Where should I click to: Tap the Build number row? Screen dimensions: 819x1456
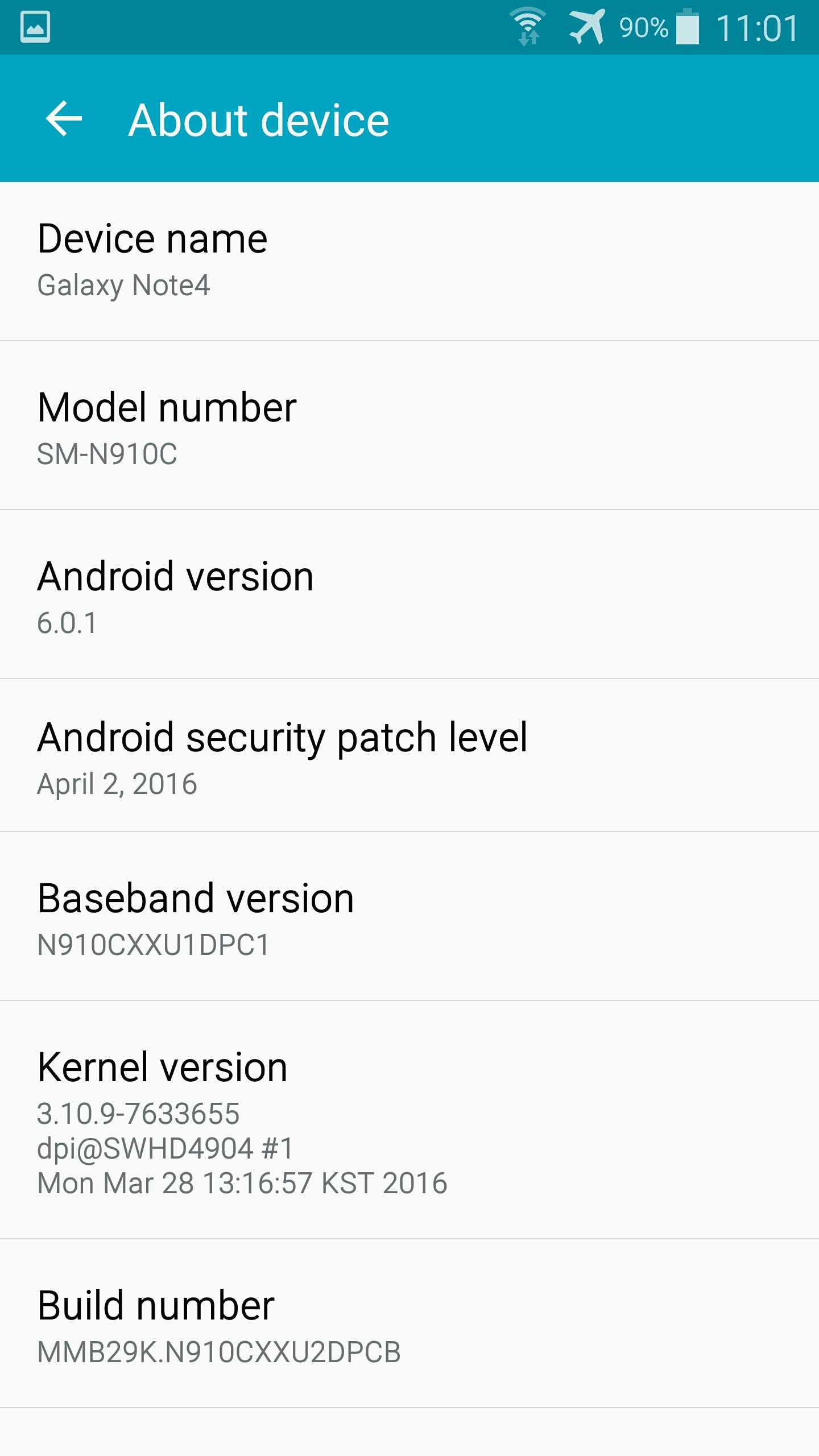tap(409, 1323)
